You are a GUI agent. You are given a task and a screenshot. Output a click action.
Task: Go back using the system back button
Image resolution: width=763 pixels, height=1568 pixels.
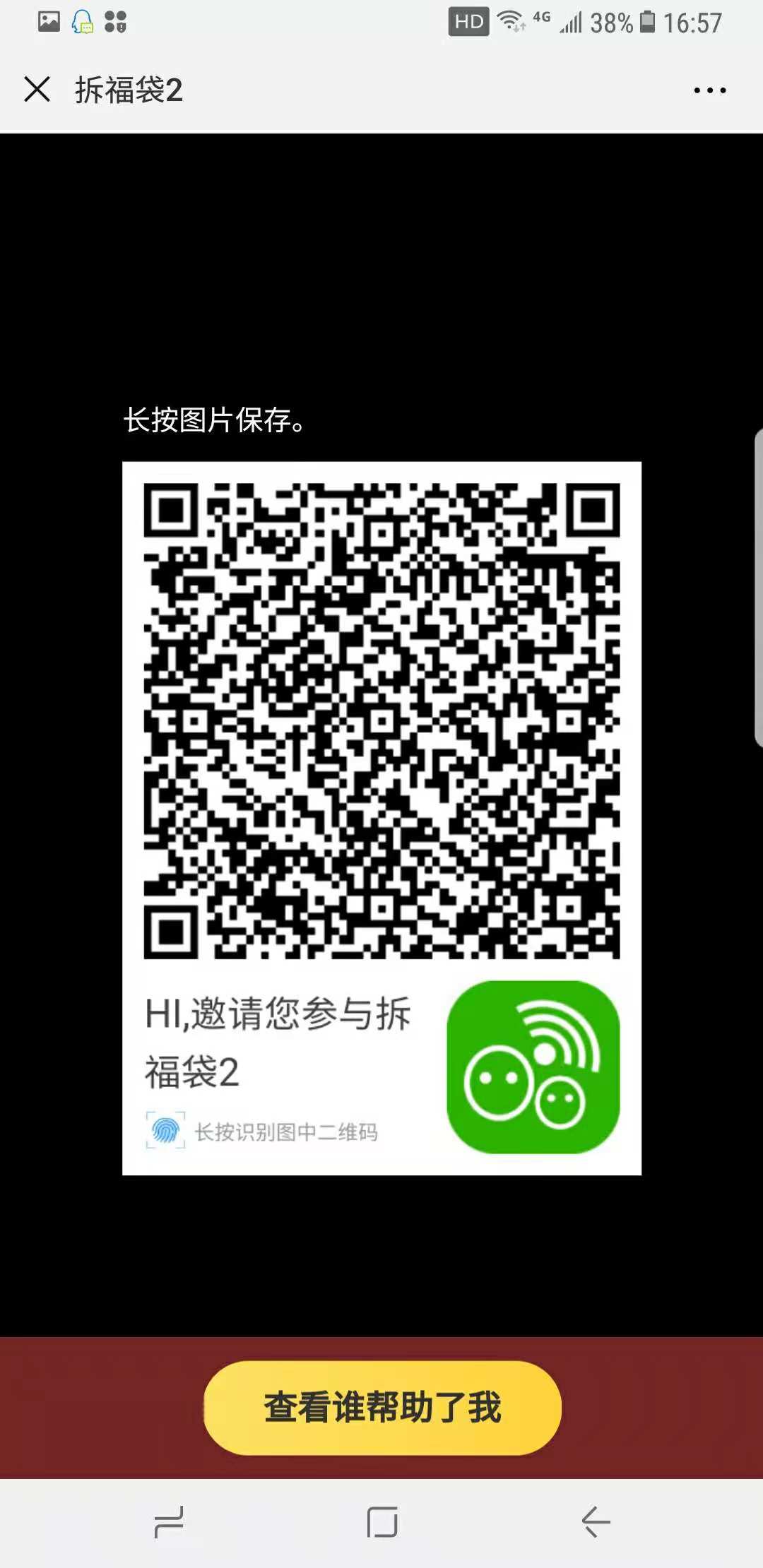tap(596, 1521)
